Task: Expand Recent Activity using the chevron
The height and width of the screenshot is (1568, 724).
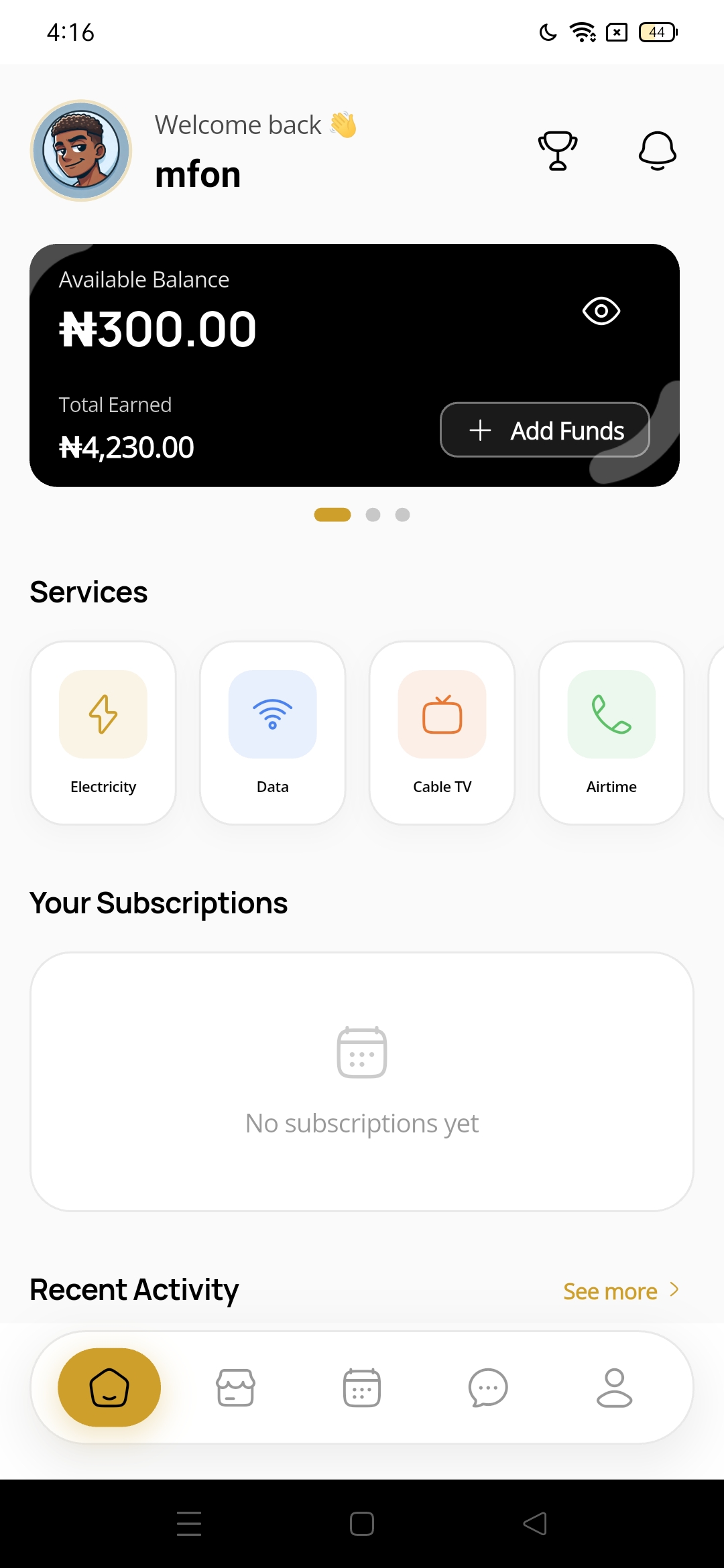Action: 674,1289
